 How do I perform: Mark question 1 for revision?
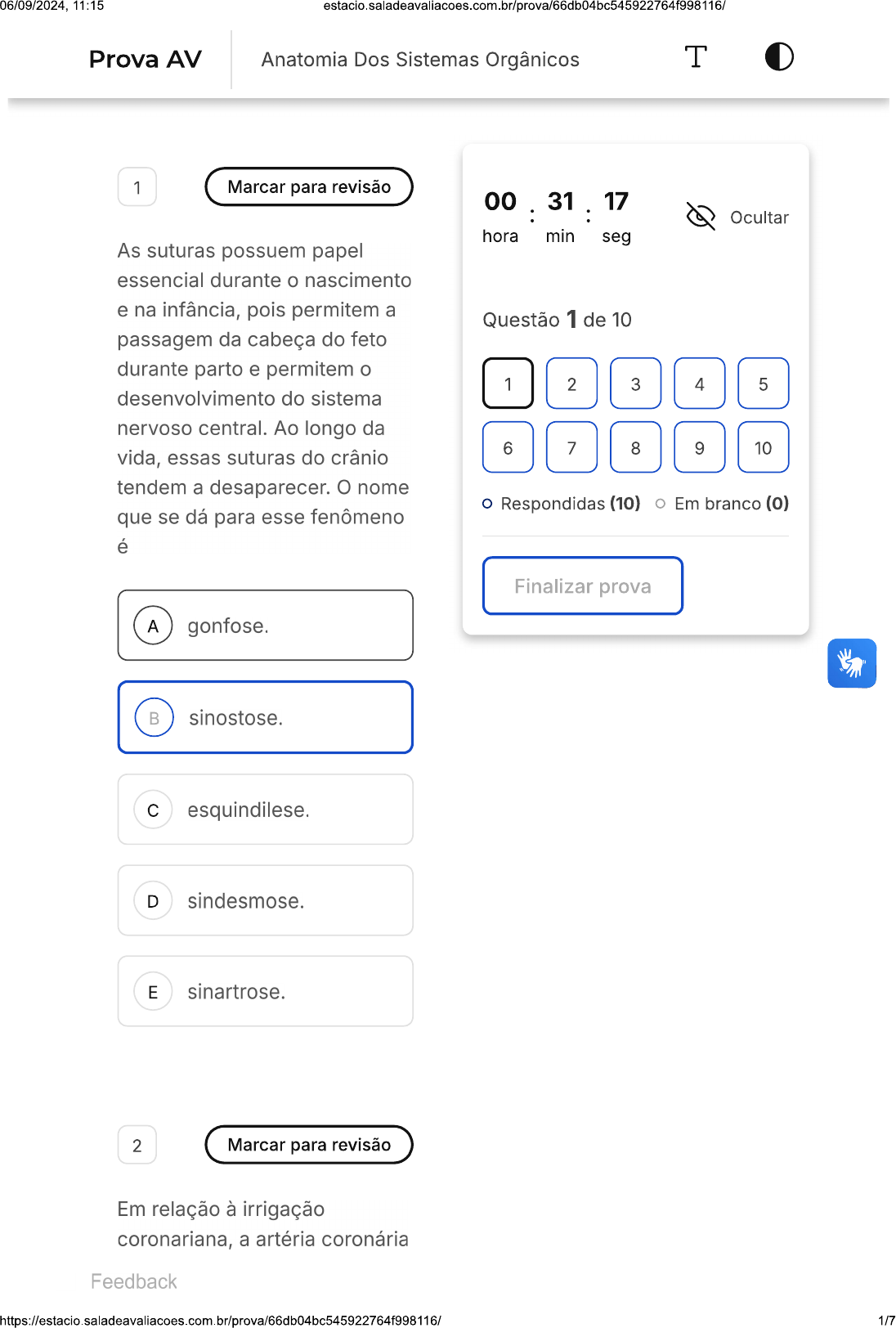pos(309,187)
